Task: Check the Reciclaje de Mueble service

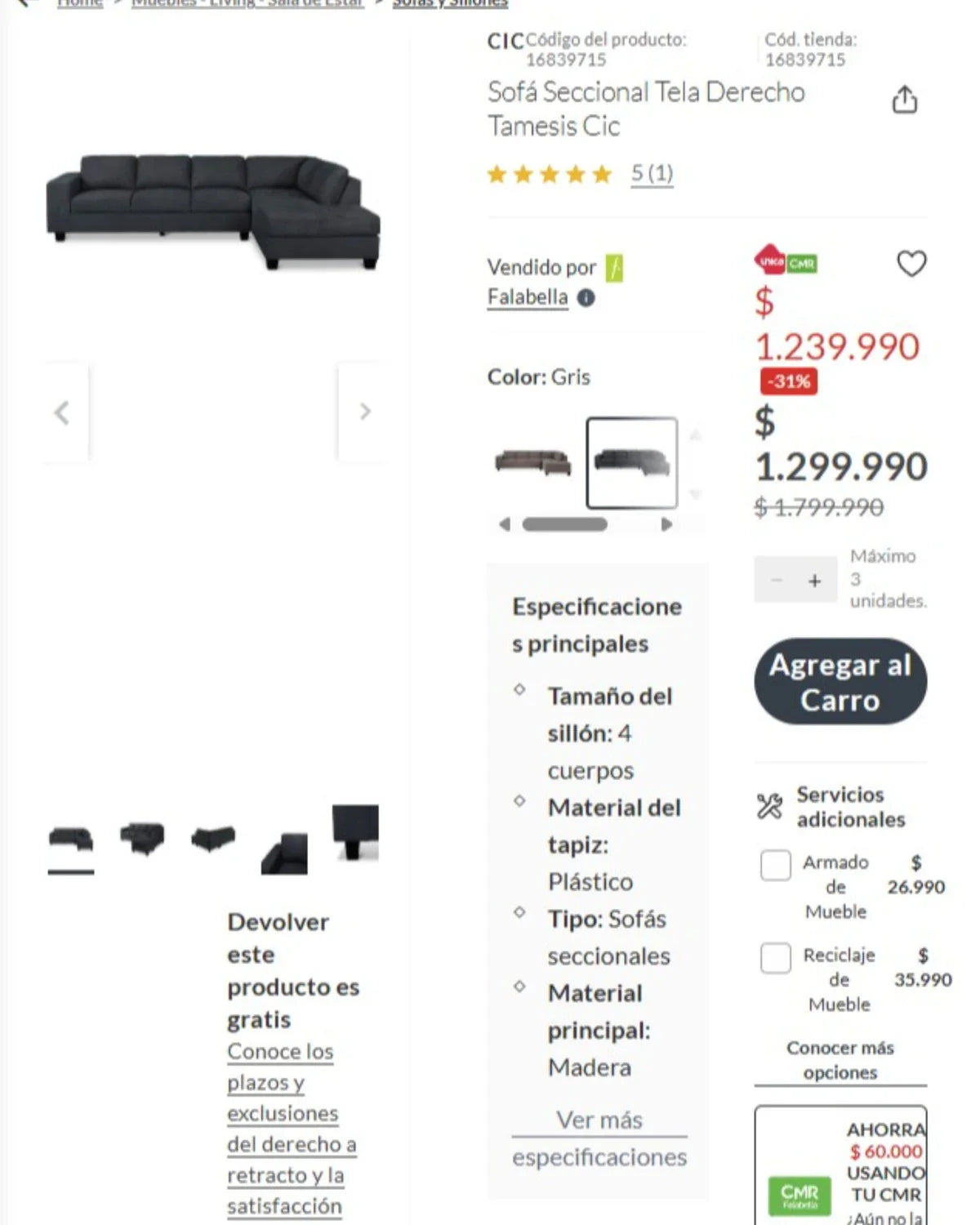Action: click(x=776, y=958)
